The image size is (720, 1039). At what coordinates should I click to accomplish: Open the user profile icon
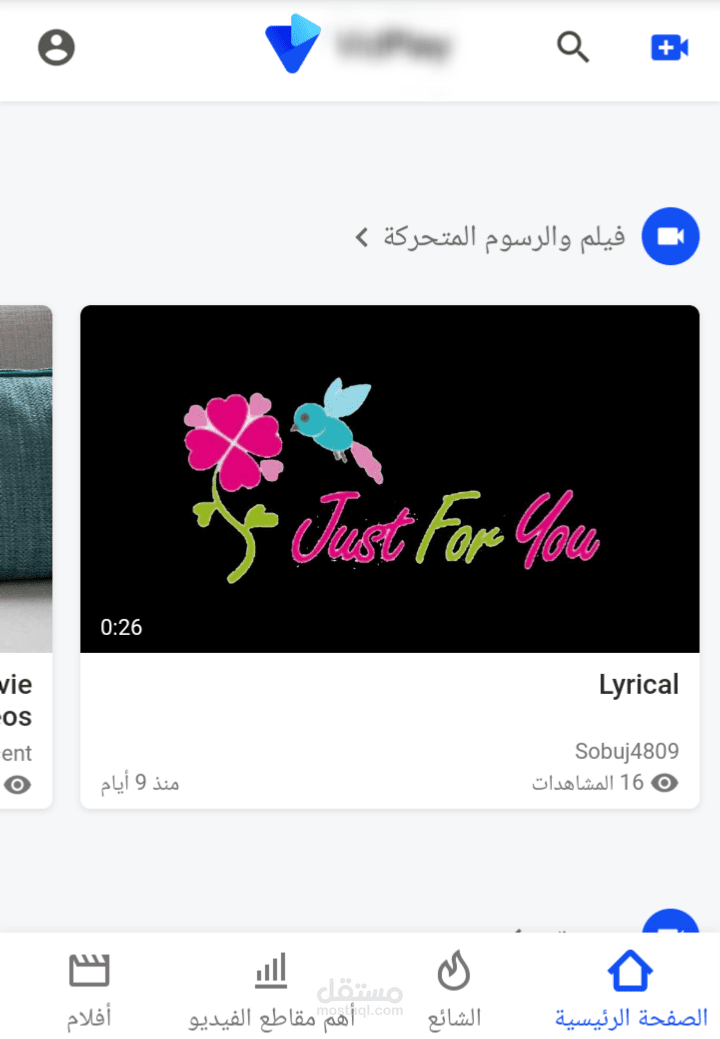pos(57,47)
